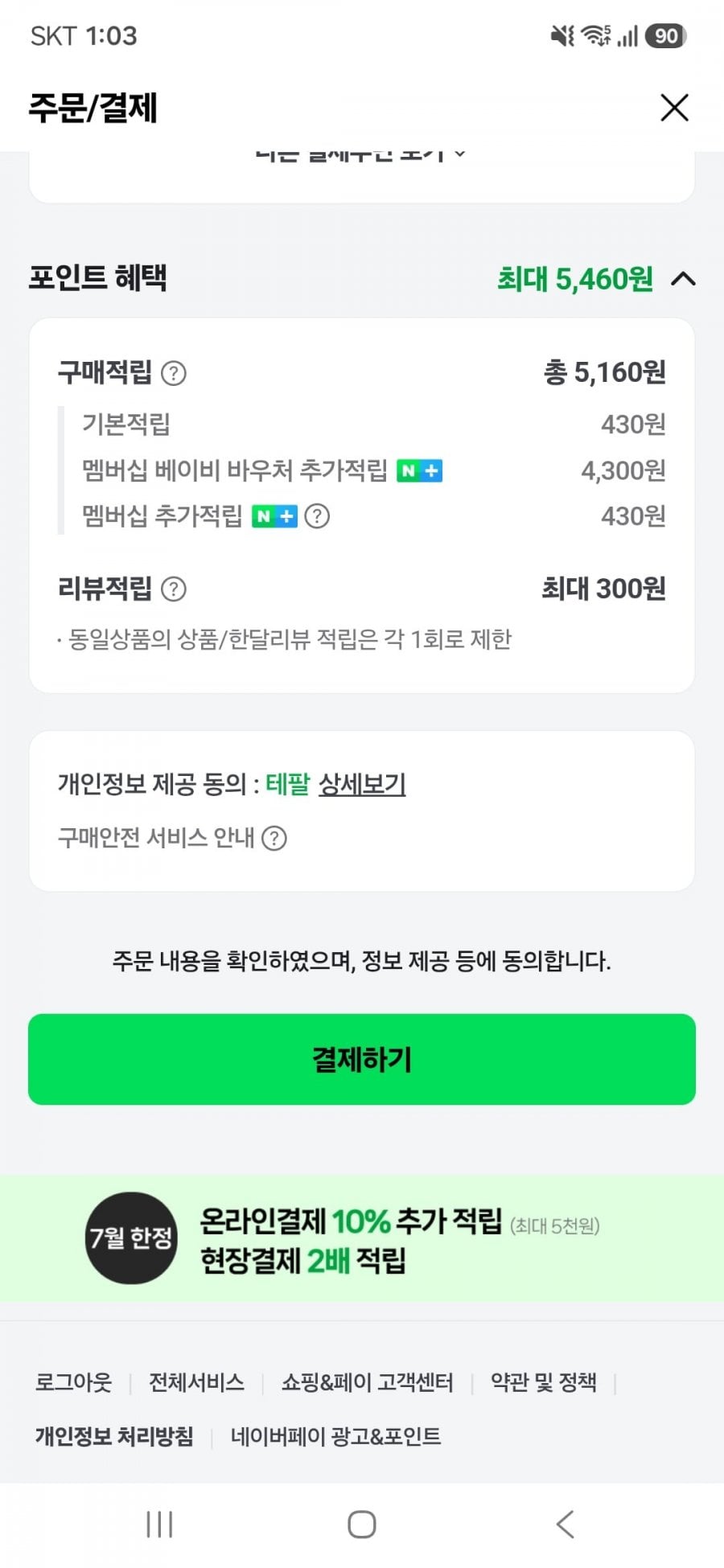Open the 구매안전 서비스 안내 help icon
Viewport: 724px width, 1568px height.
(274, 838)
